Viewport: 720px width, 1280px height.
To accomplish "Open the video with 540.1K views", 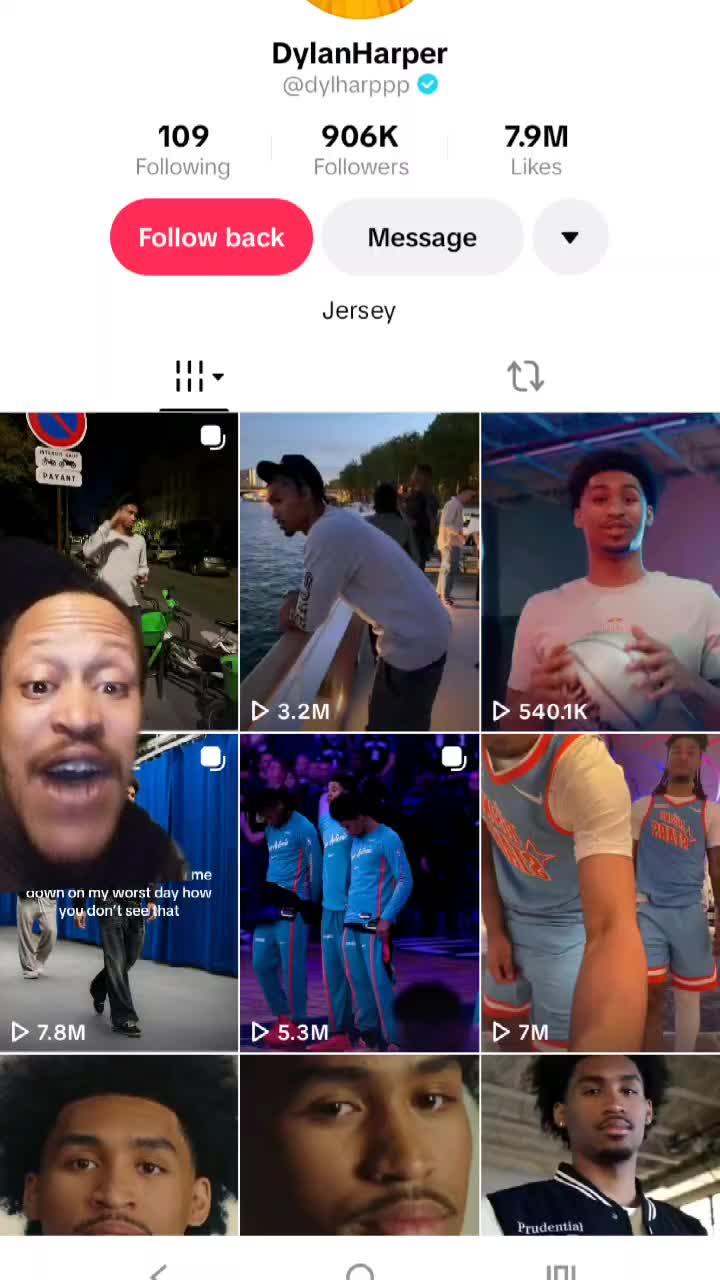I will 601,571.
